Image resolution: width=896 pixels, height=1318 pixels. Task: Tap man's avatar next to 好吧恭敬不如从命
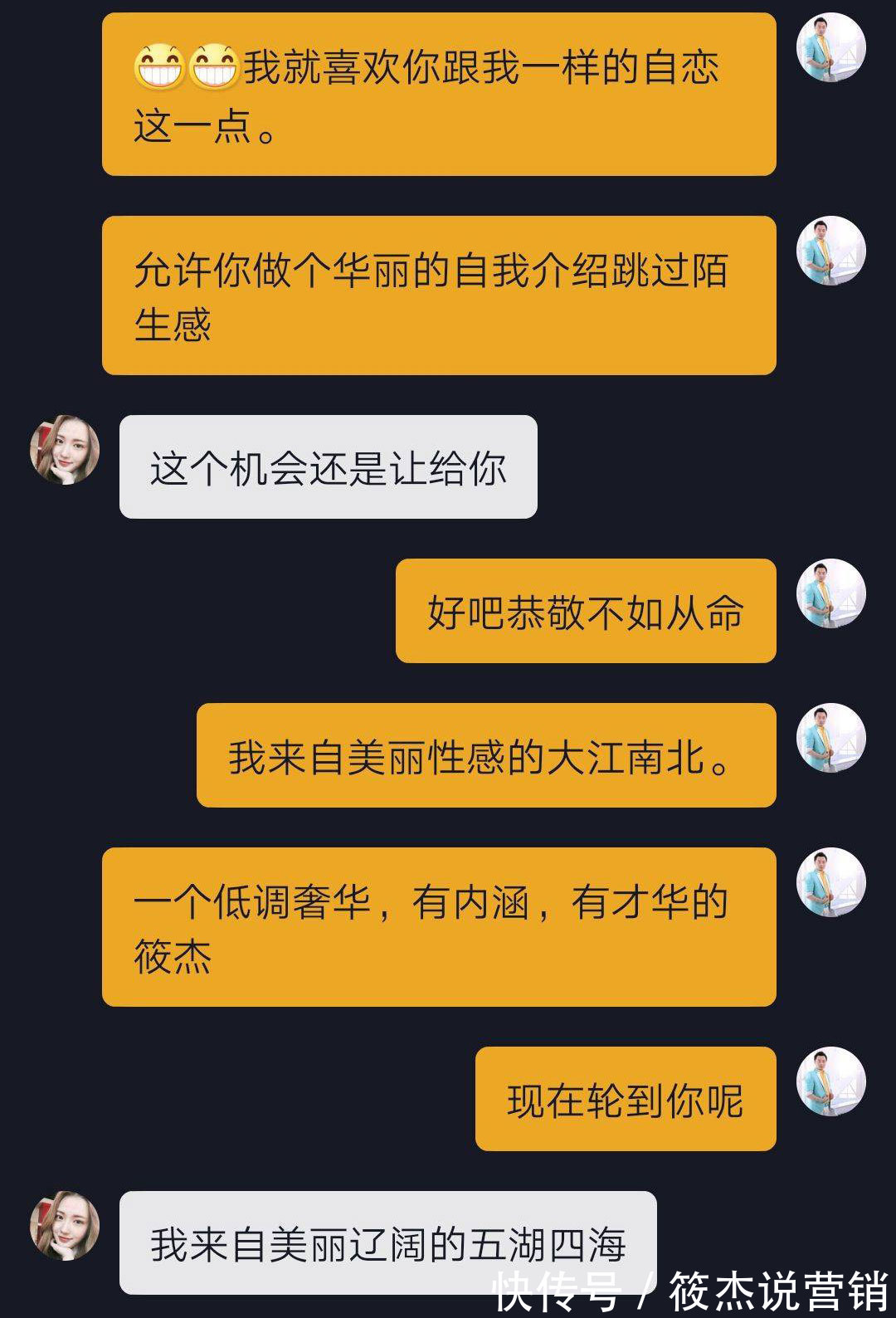[x=830, y=593]
